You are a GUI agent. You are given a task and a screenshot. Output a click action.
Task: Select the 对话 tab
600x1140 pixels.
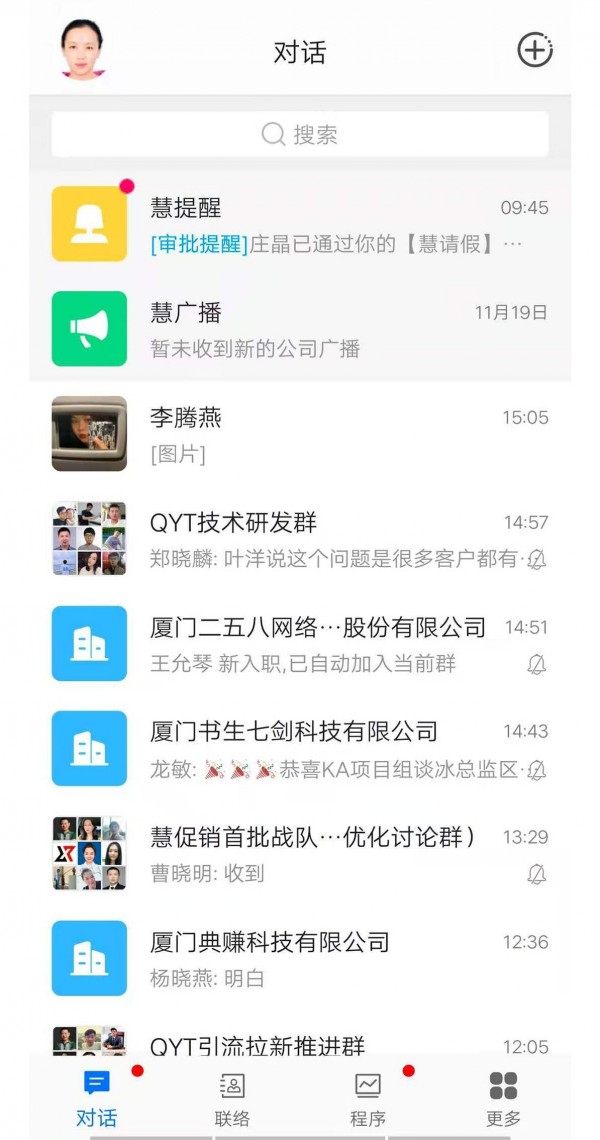point(97,1099)
